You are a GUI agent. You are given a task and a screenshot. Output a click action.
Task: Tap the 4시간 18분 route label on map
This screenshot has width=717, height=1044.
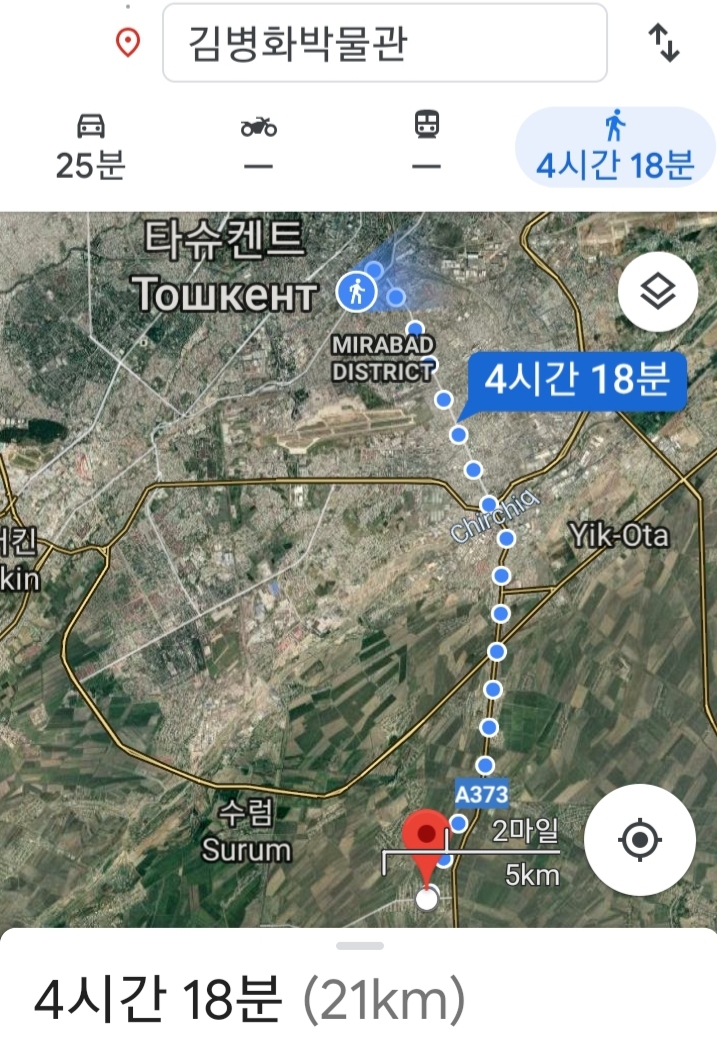(576, 381)
